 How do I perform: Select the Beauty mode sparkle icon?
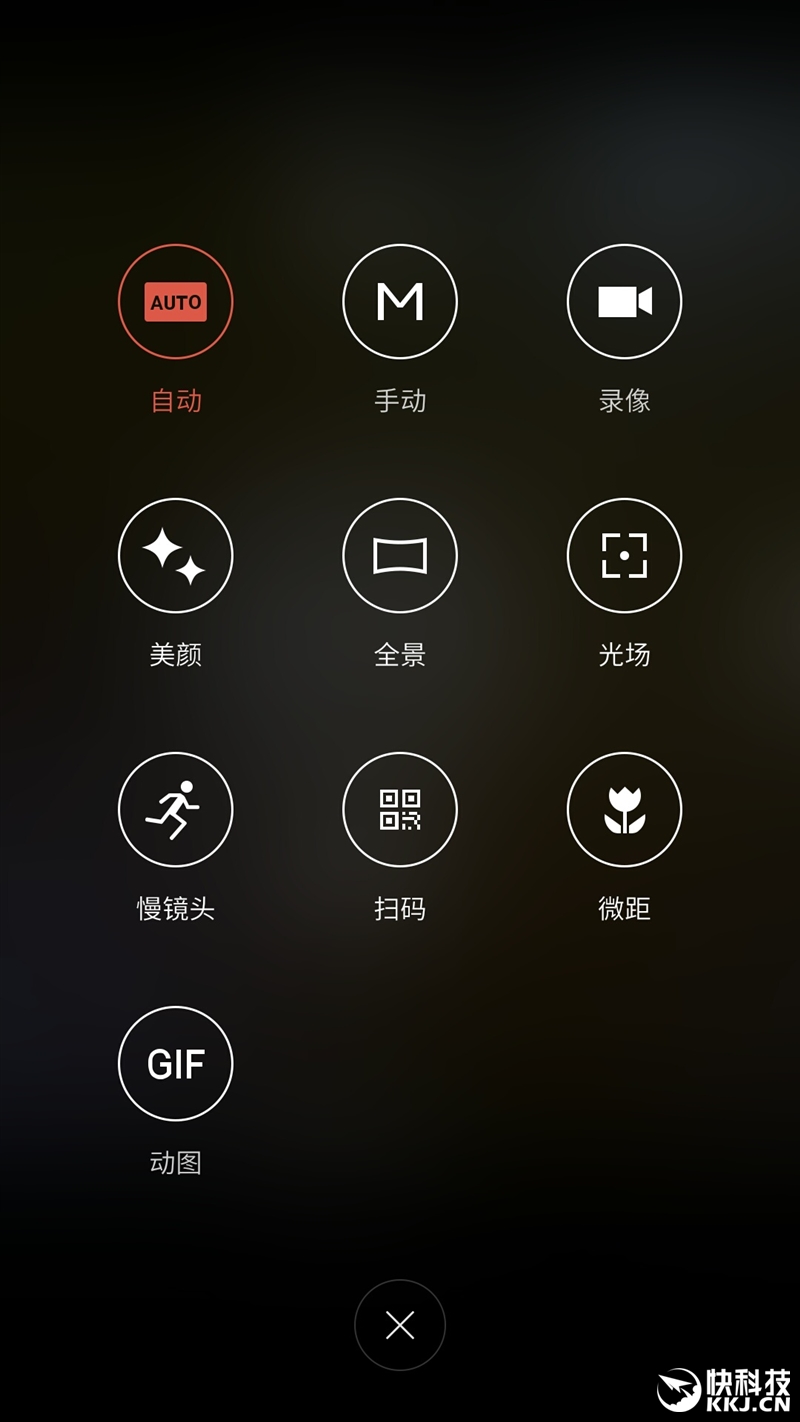176,555
